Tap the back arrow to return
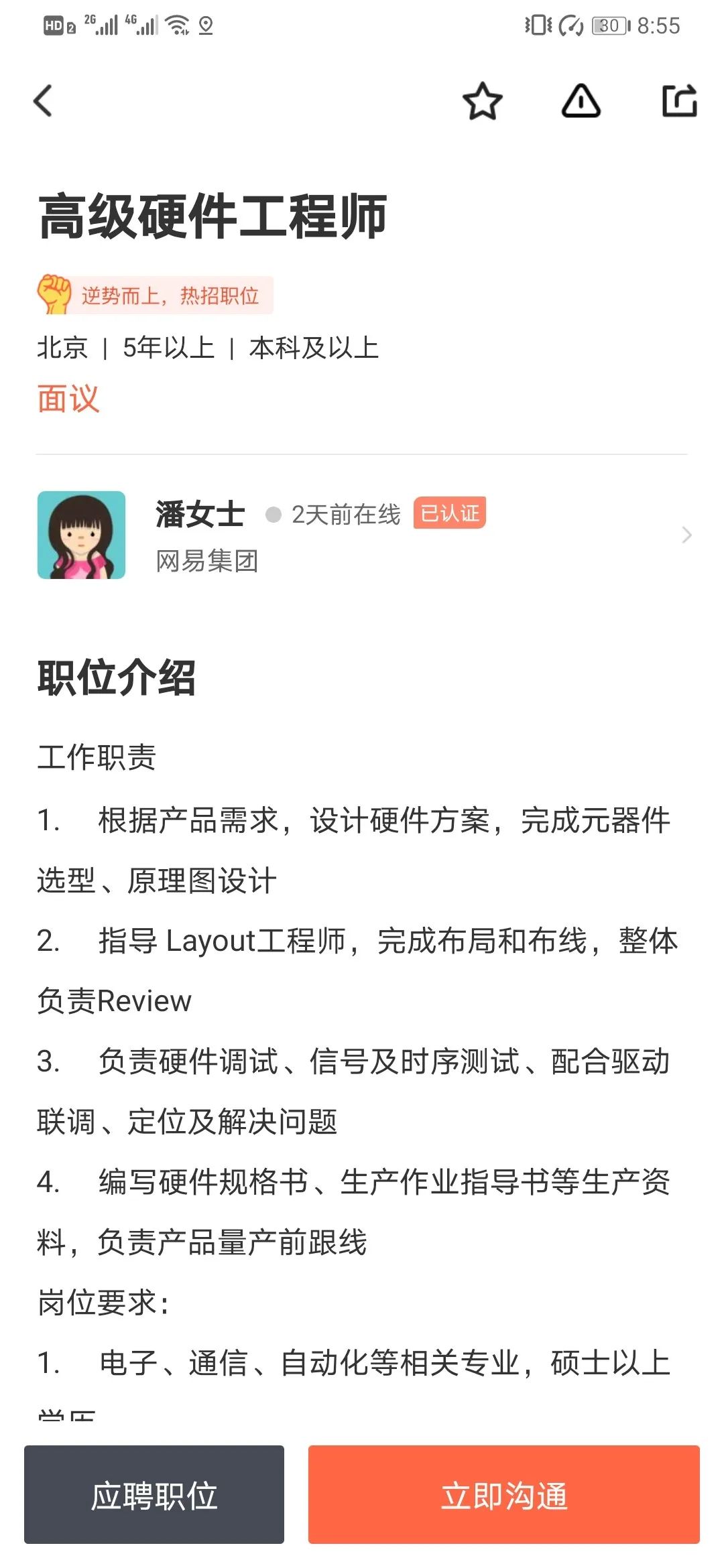This screenshot has width=724, height=1568. [42, 101]
